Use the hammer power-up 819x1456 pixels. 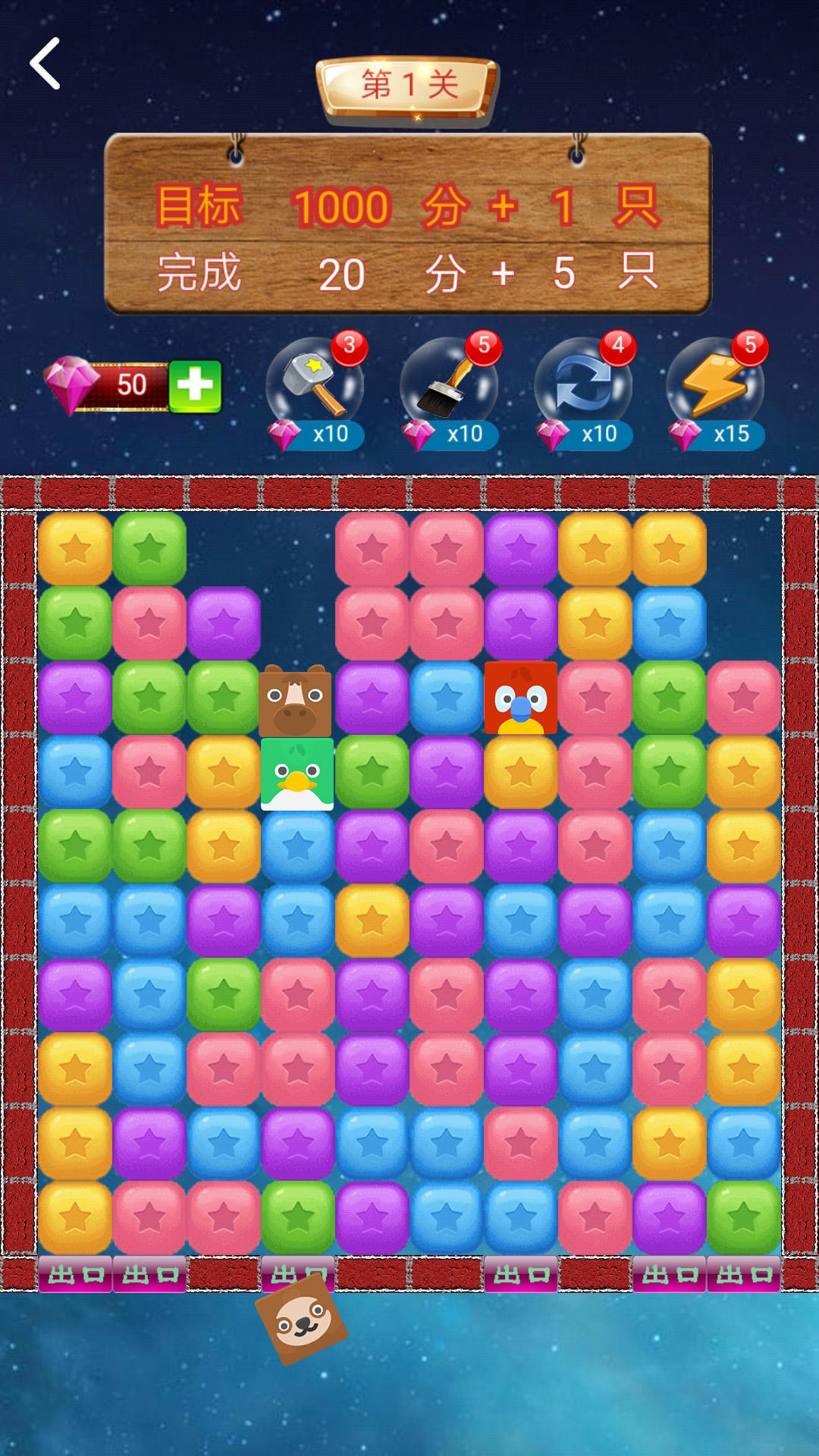click(x=315, y=385)
